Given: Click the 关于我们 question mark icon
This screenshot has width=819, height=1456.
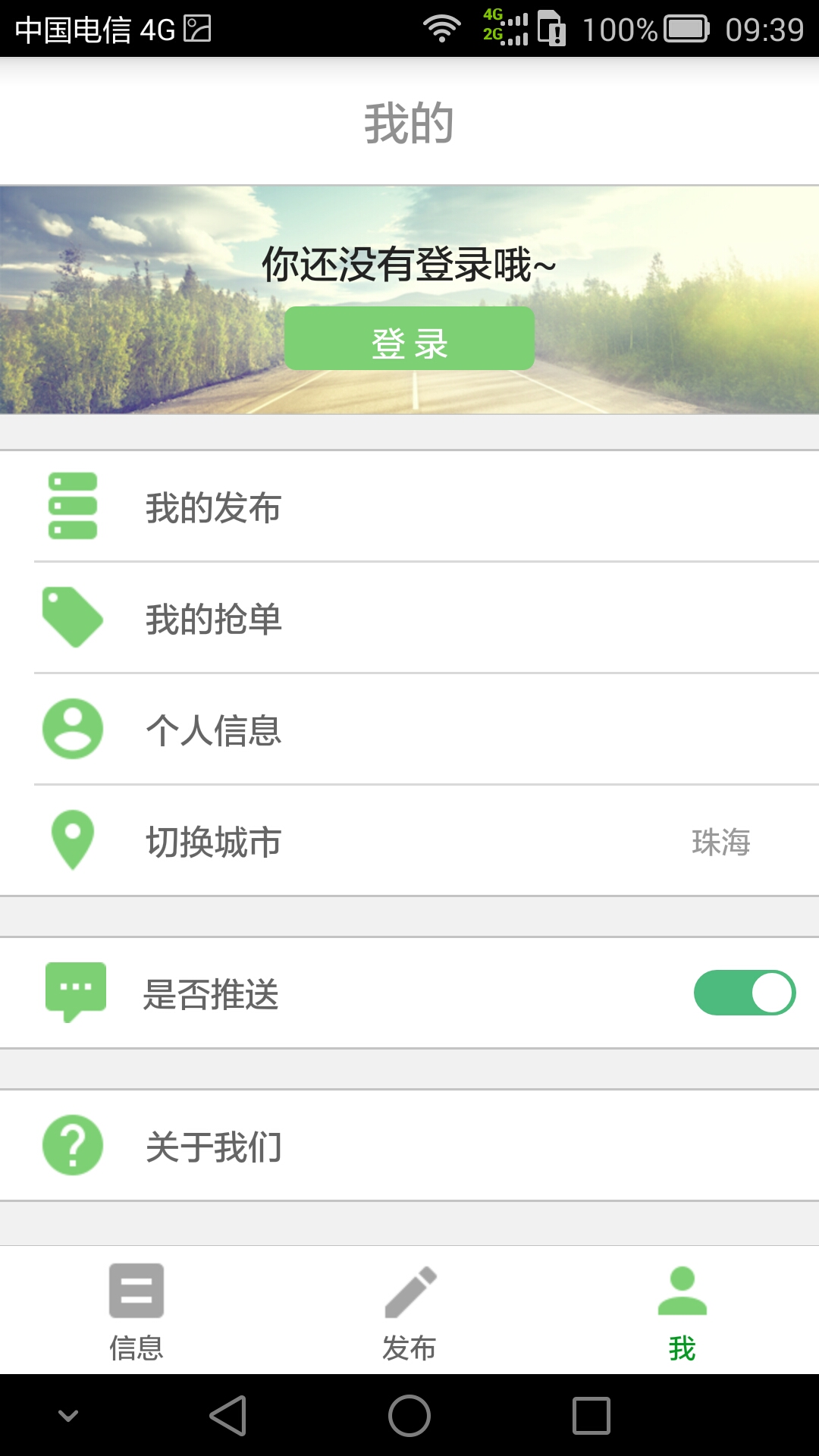Looking at the screenshot, I should (x=72, y=1145).
